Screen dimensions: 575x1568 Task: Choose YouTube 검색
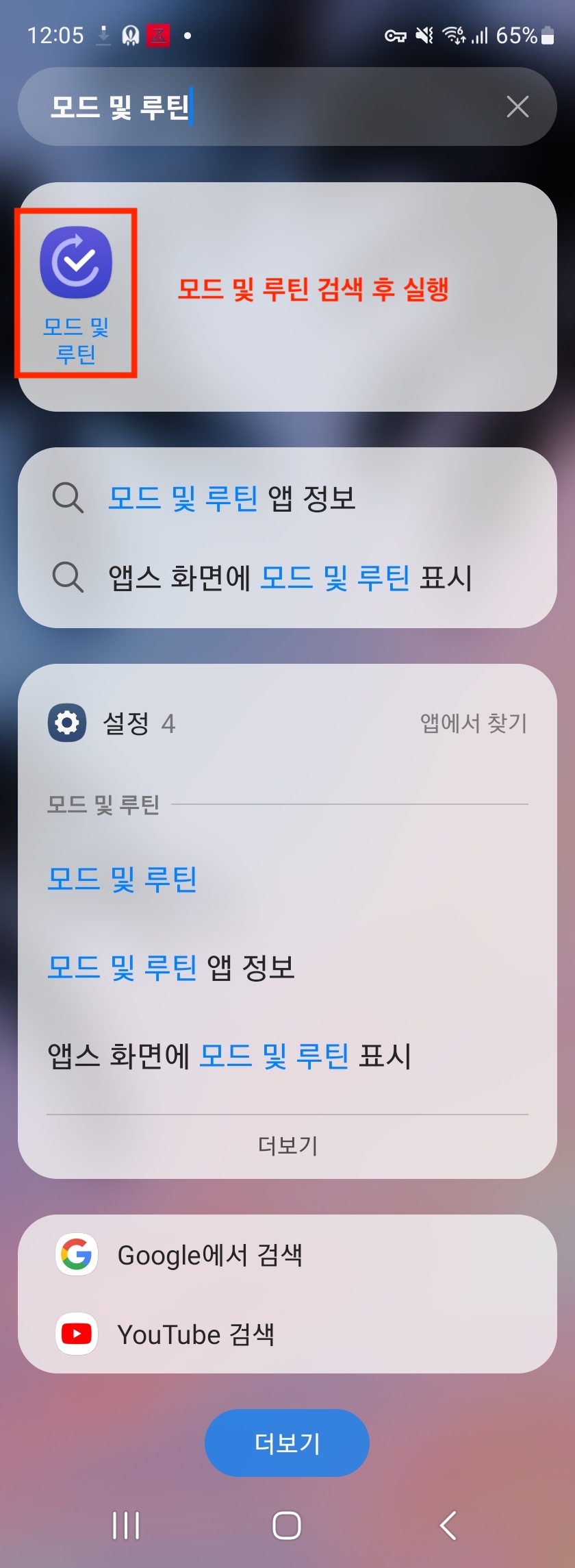click(196, 1334)
